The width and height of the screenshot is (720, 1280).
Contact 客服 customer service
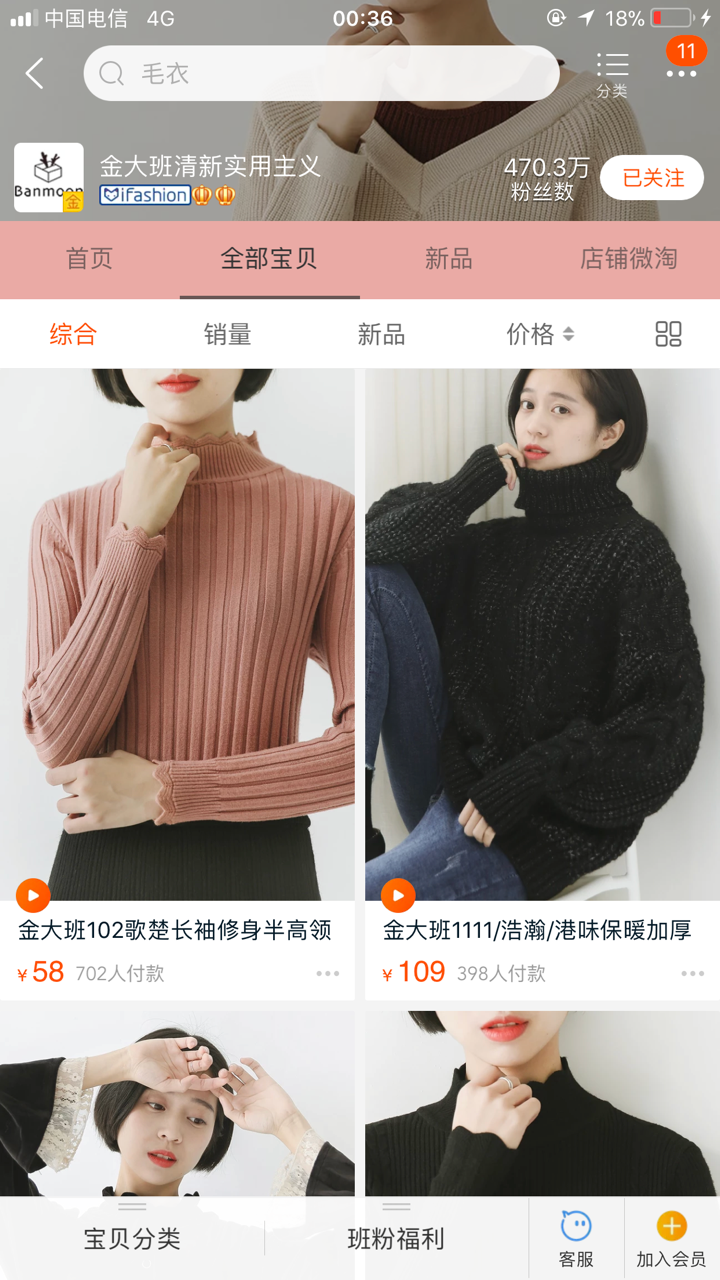[x=576, y=1239]
